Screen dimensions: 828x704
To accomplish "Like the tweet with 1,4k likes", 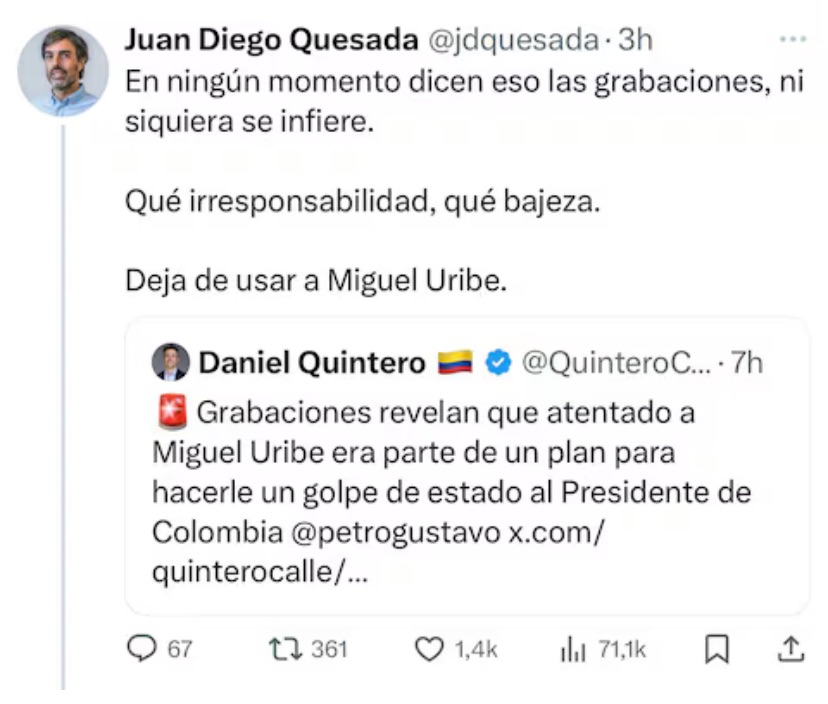I will click(x=429, y=650).
